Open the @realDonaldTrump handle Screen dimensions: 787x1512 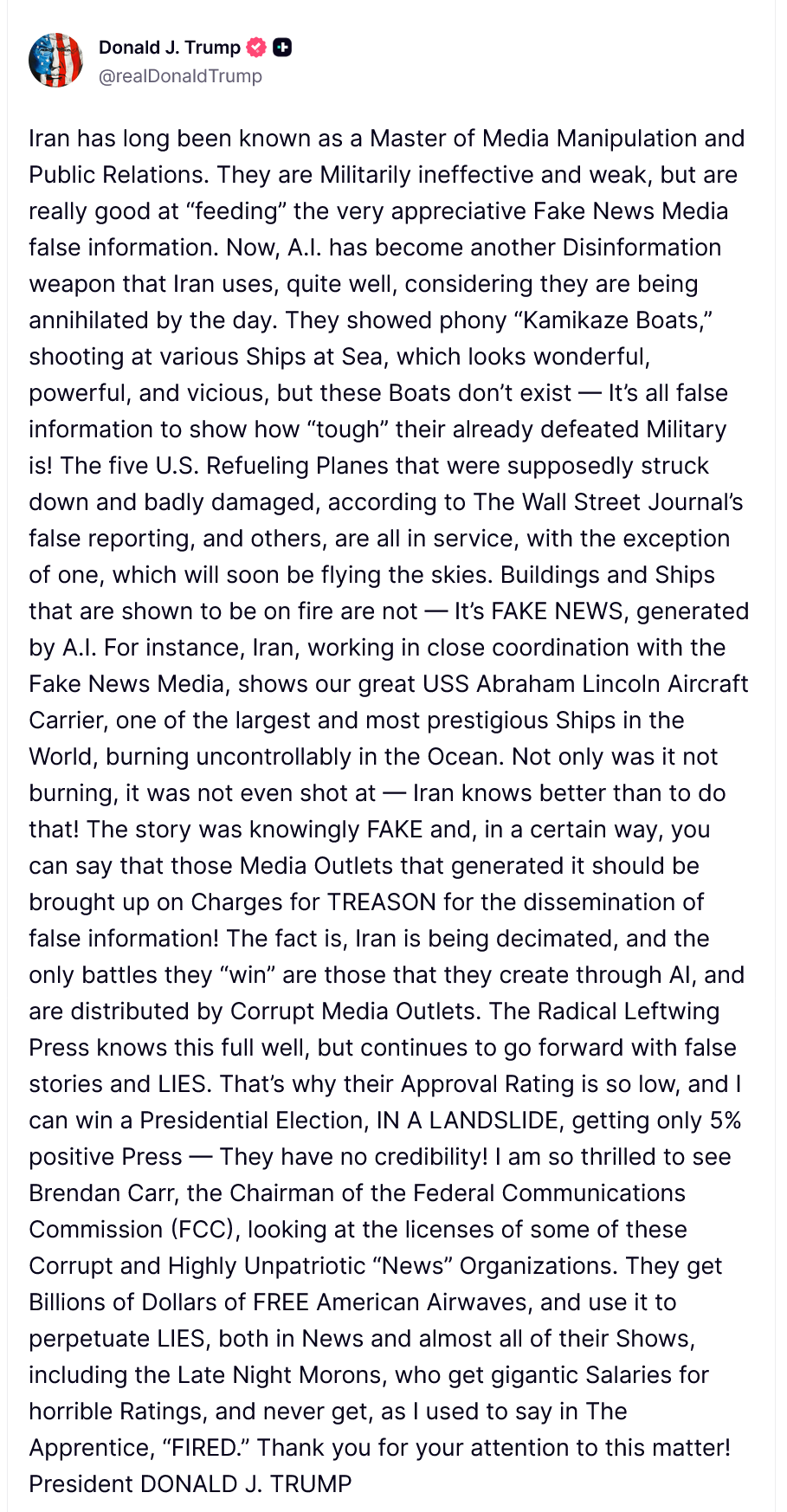tap(180, 76)
